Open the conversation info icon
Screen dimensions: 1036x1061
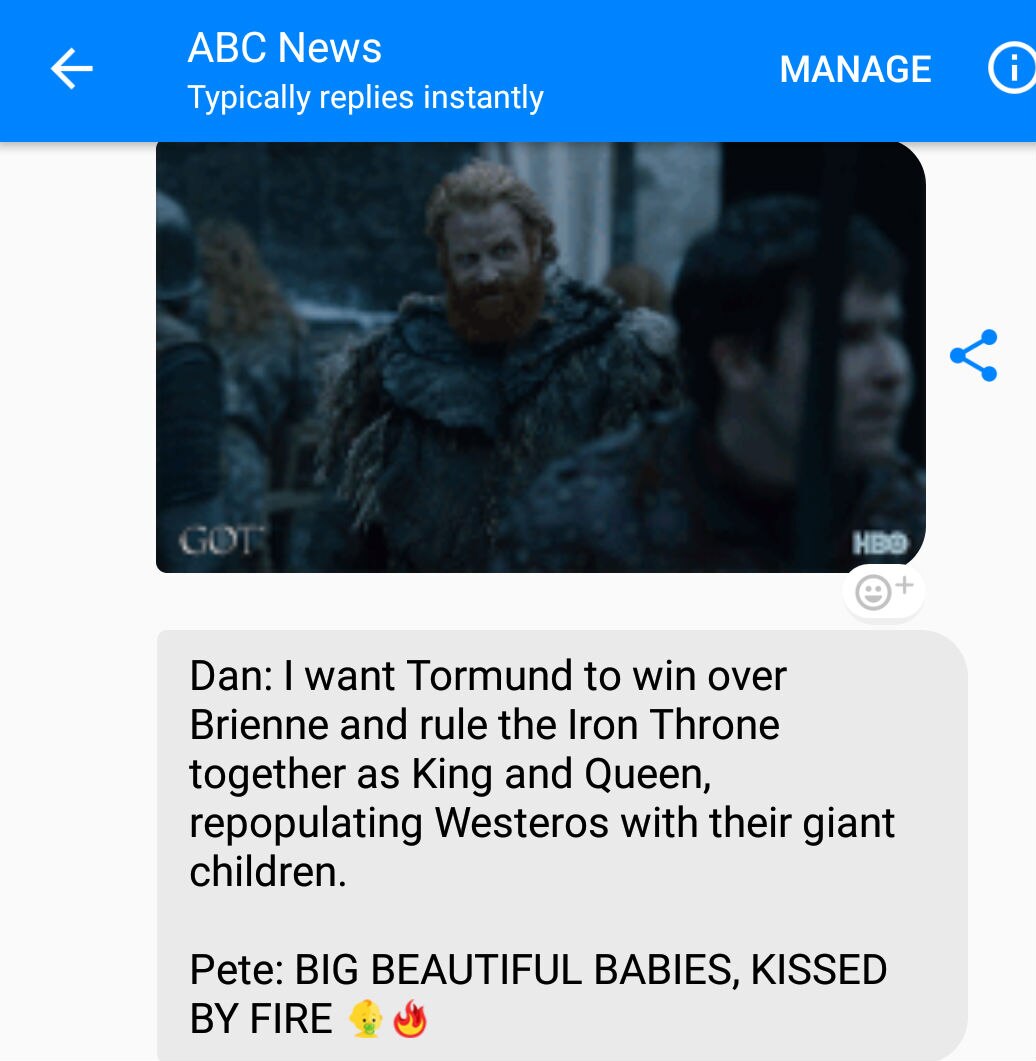[1010, 70]
